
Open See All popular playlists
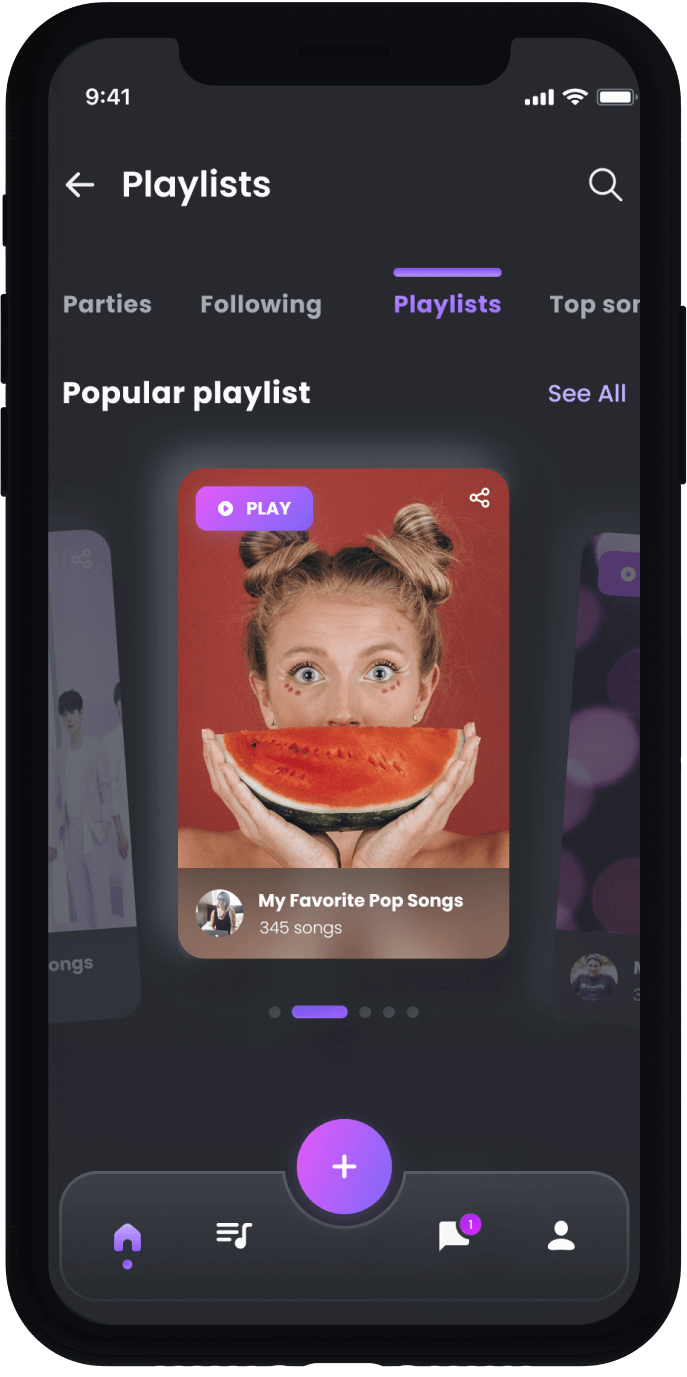pos(586,394)
